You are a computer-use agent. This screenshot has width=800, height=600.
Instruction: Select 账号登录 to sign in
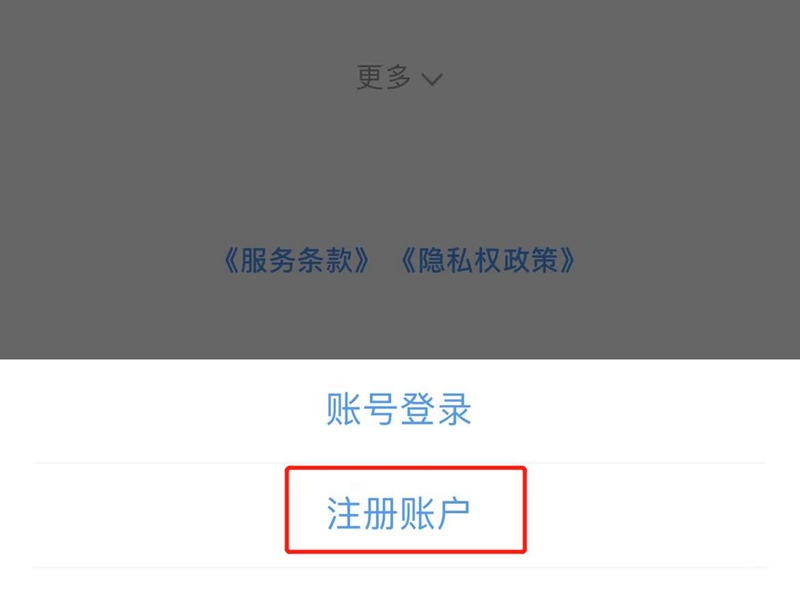pyautogui.click(x=399, y=410)
